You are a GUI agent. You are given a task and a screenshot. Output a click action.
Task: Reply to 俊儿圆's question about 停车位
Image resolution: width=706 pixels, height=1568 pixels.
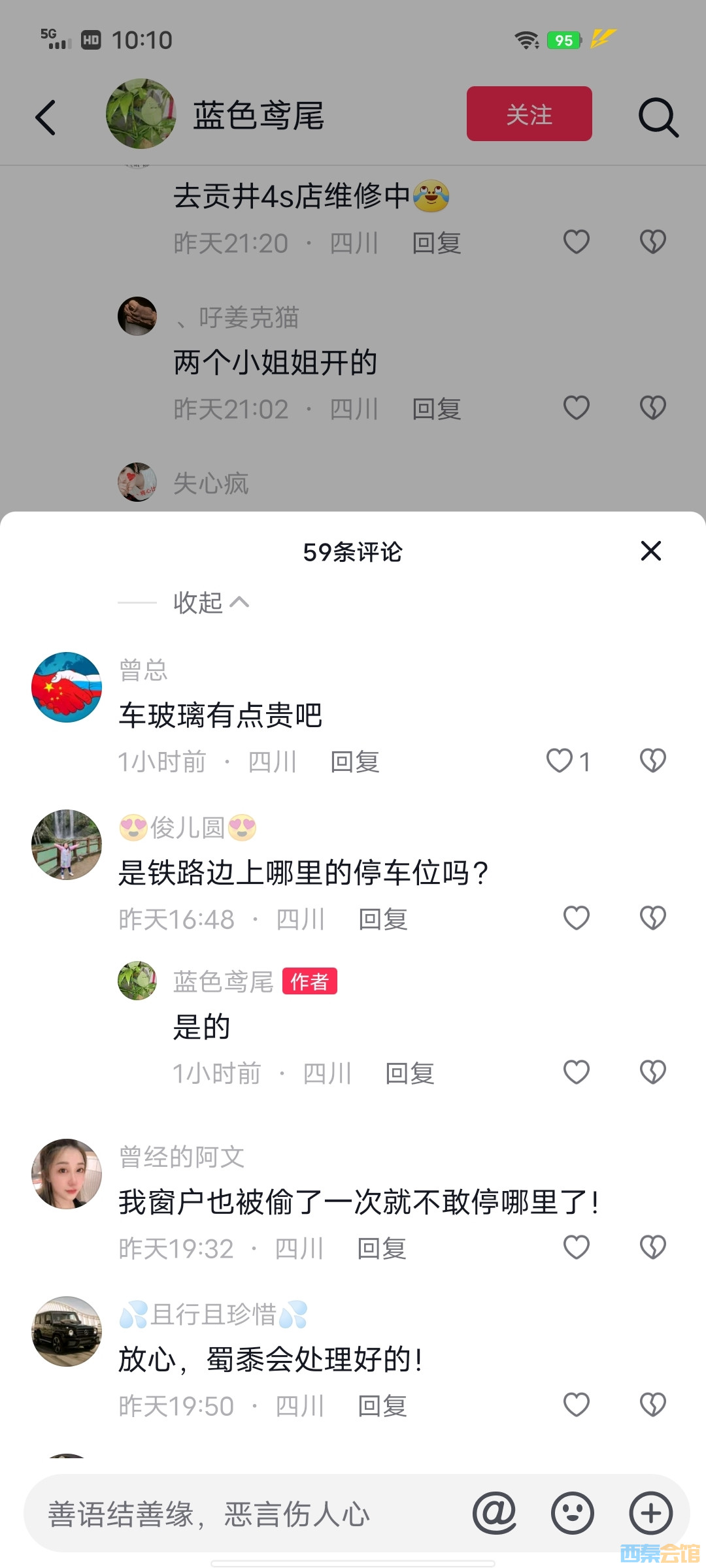383,919
